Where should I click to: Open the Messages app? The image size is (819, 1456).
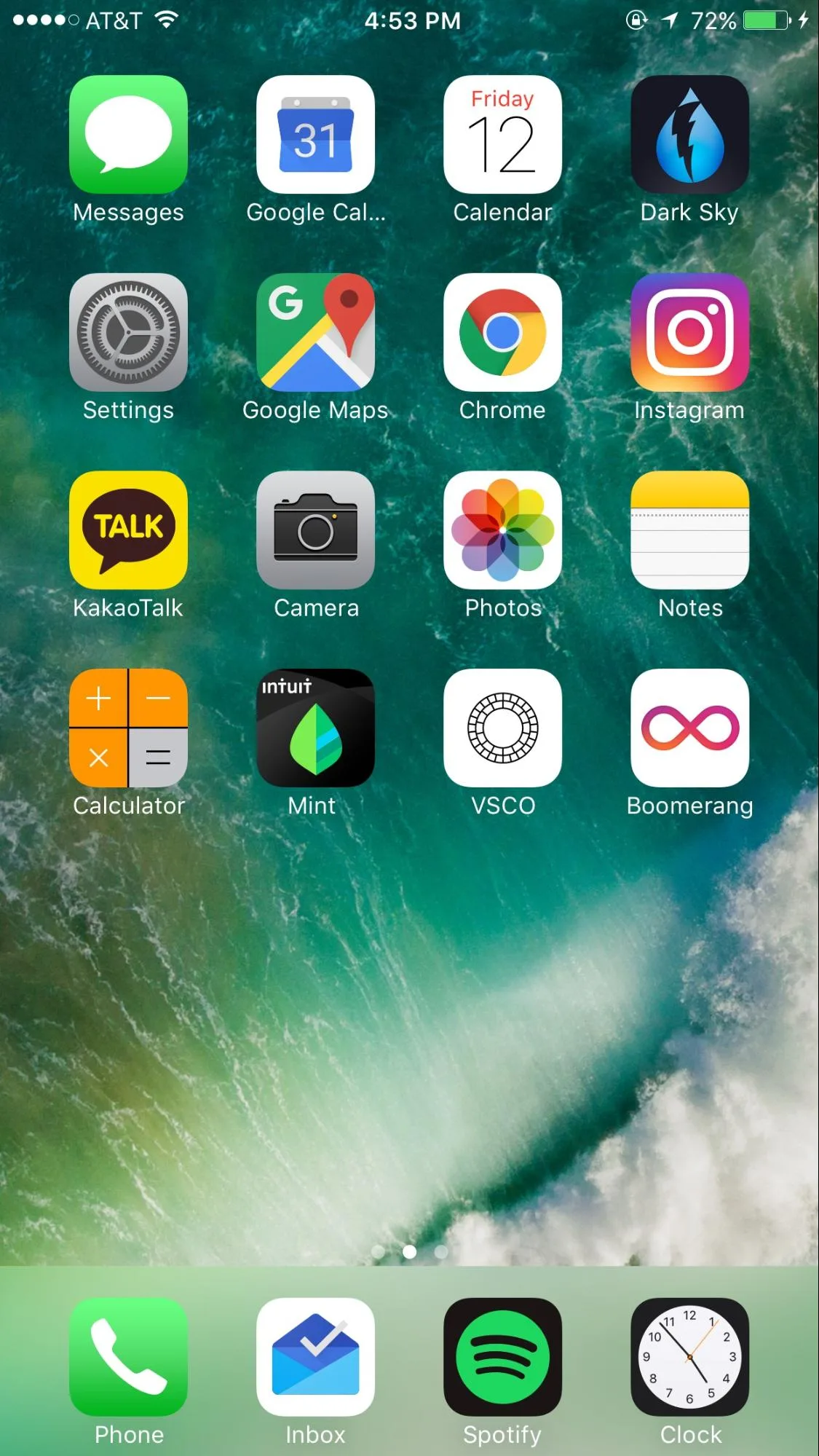click(128, 135)
